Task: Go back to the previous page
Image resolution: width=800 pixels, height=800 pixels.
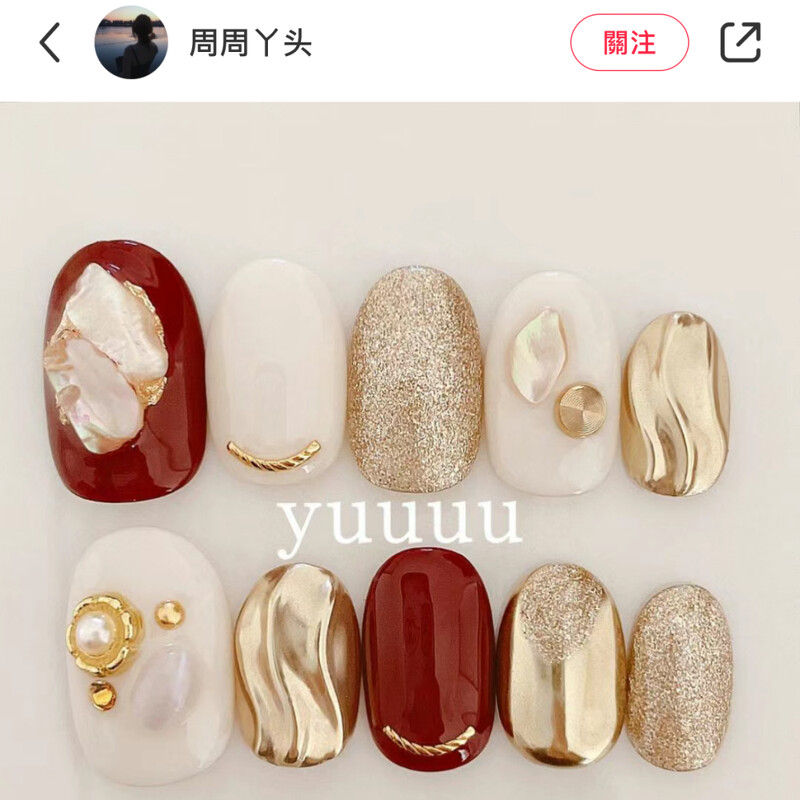Action: coord(49,43)
